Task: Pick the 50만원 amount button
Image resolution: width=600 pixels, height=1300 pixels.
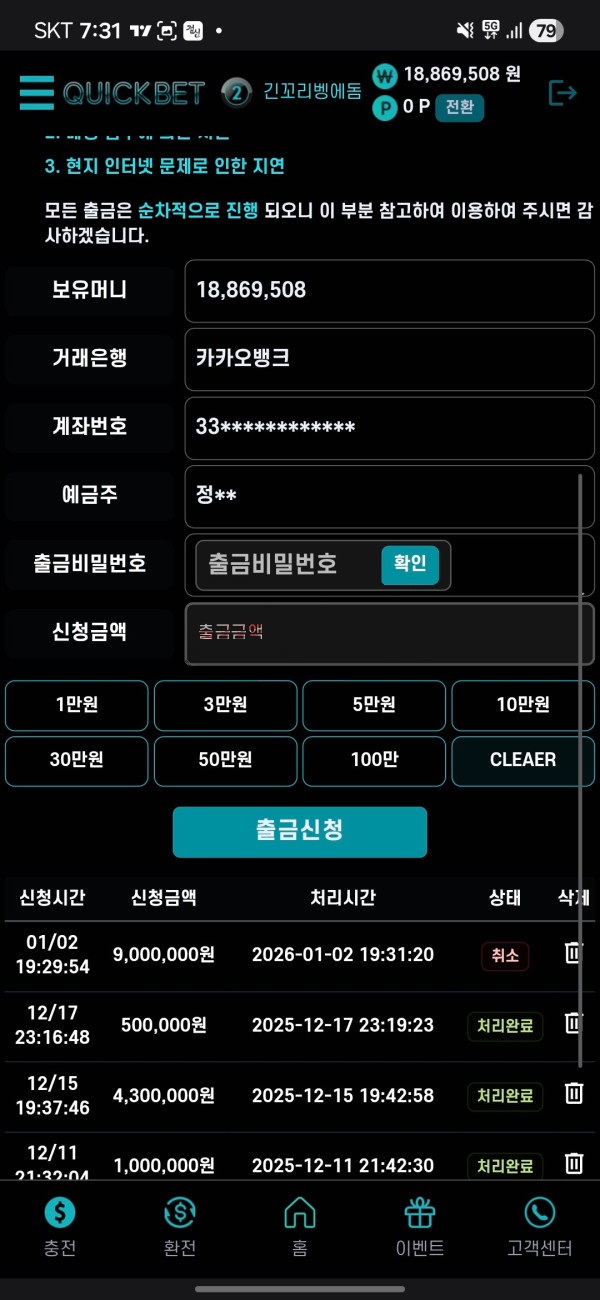Action: click(225, 761)
